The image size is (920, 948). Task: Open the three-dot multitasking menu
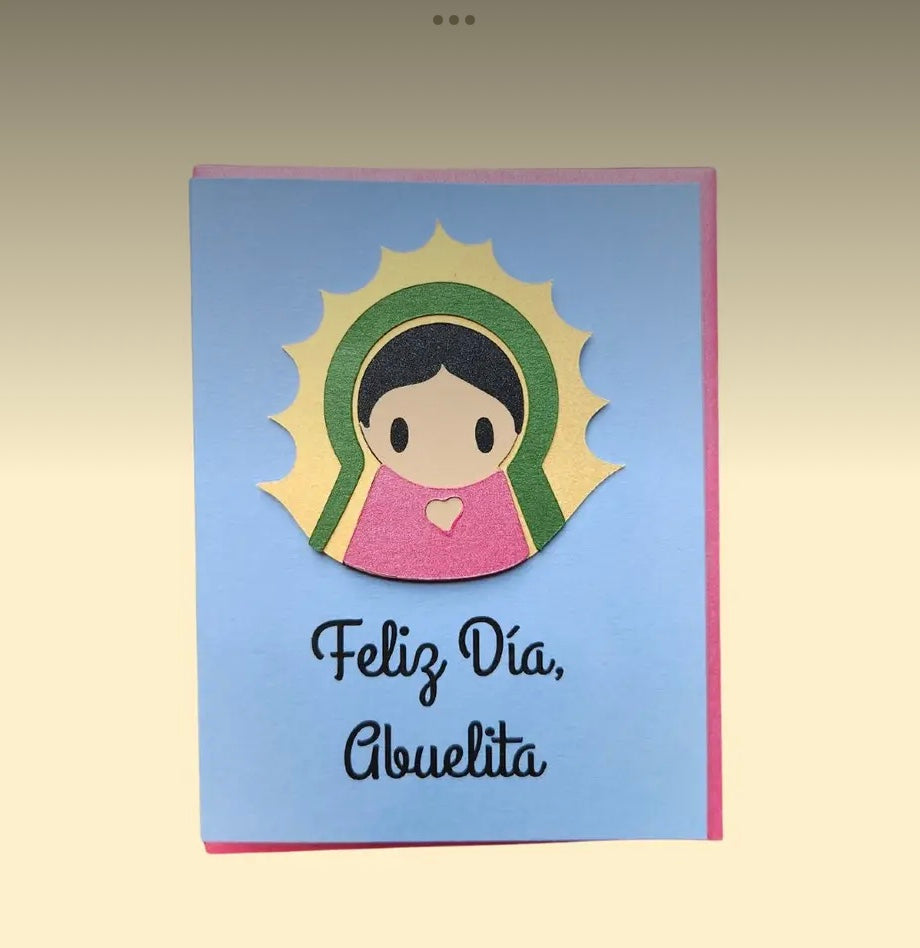tap(453, 20)
